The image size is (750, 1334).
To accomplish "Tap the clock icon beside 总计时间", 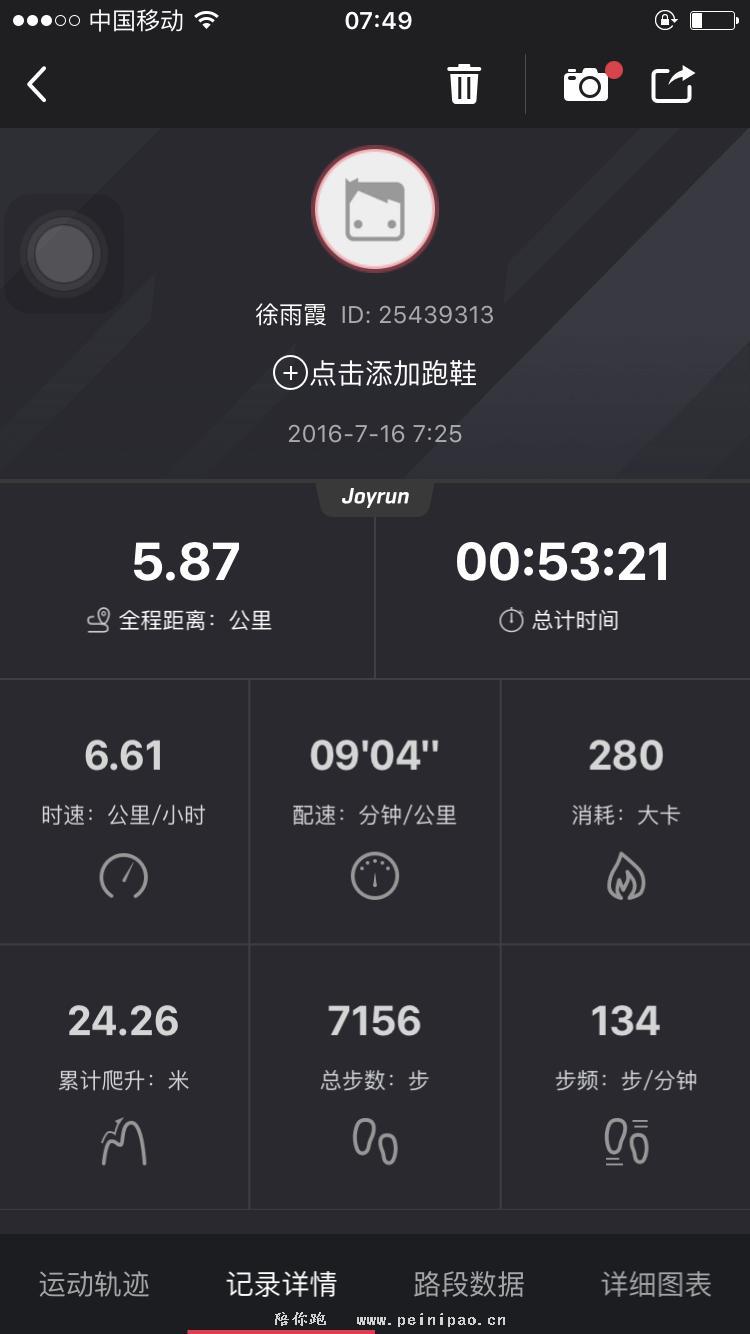I will (x=512, y=620).
